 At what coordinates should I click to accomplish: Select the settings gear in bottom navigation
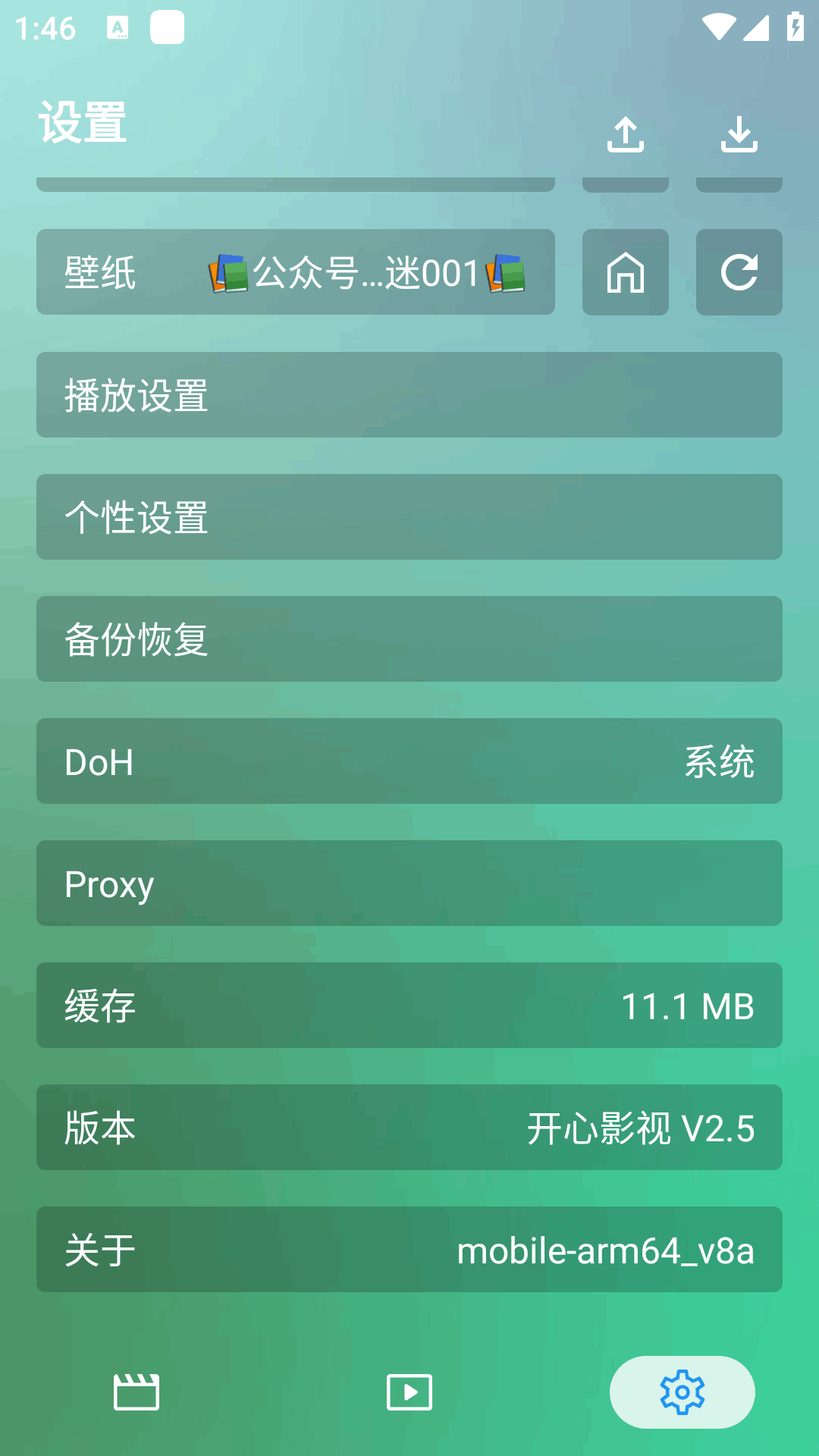click(682, 1392)
